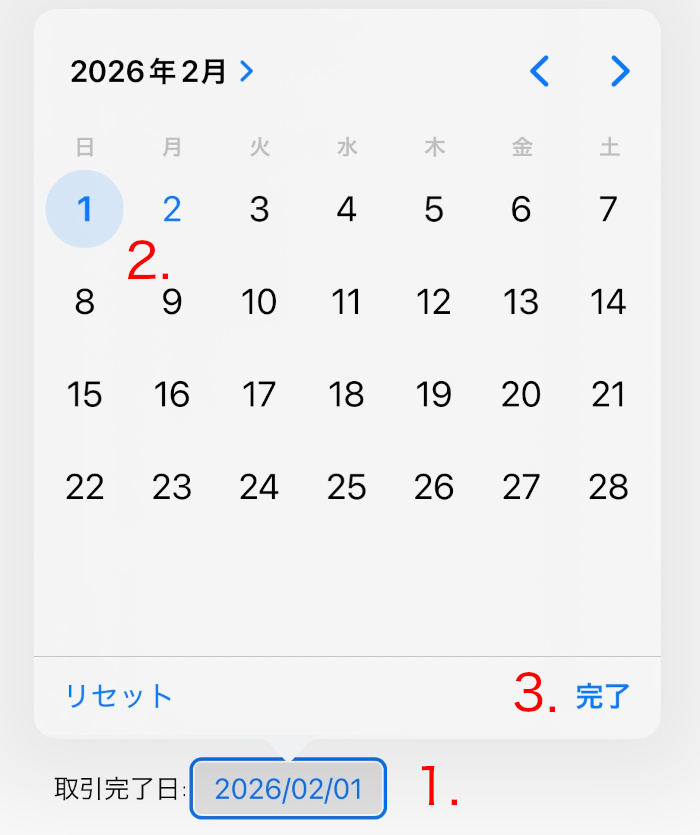Screen dimensions: 700x835
Task: Pick the 7th of February
Action: click(608, 209)
